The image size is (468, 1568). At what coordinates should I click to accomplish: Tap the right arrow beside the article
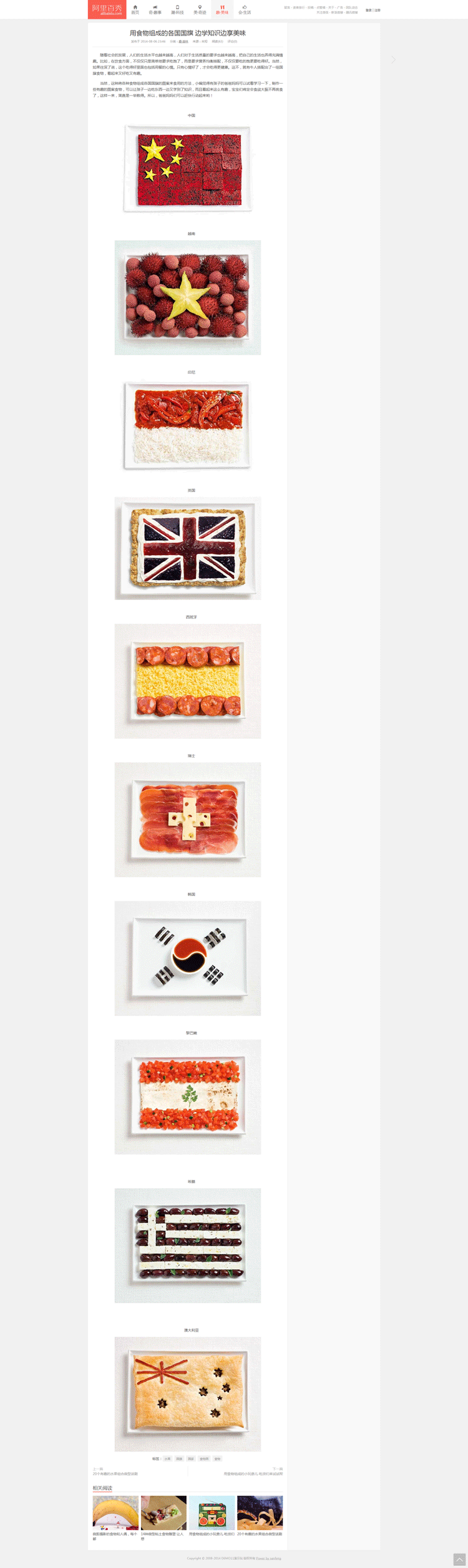pyautogui.click(x=394, y=60)
